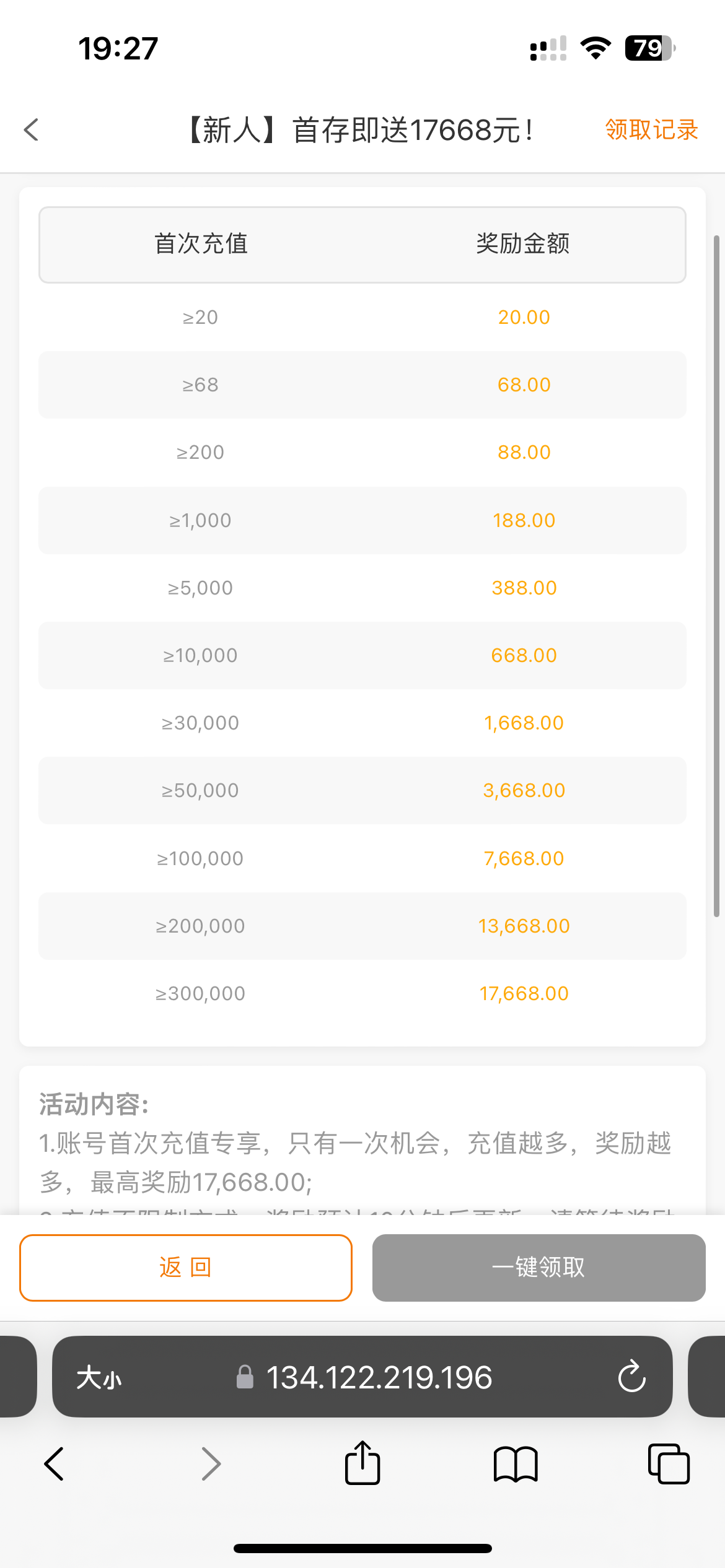Go back using Safari's back arrow

(53, 1464)
